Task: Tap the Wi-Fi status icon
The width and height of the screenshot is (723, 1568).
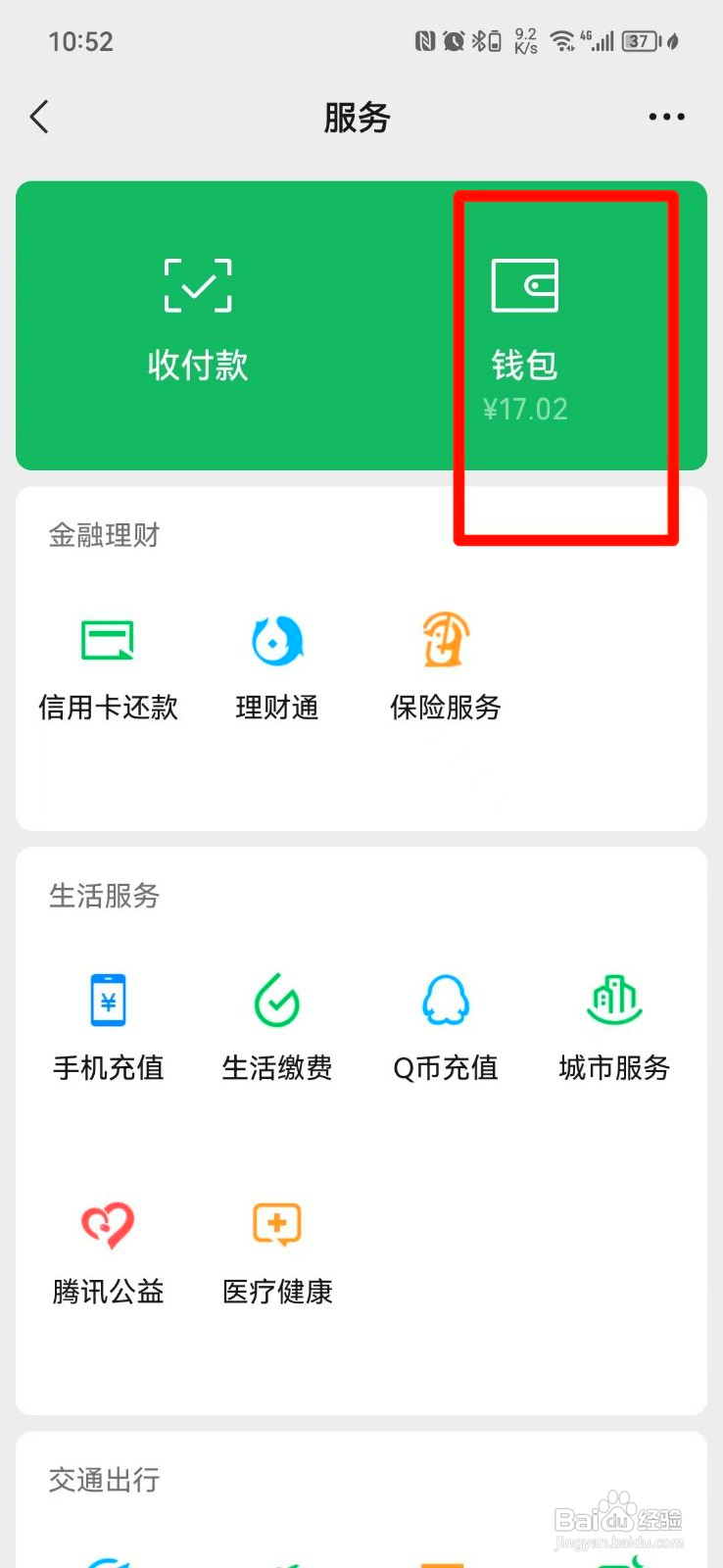Action: [563, 41]
